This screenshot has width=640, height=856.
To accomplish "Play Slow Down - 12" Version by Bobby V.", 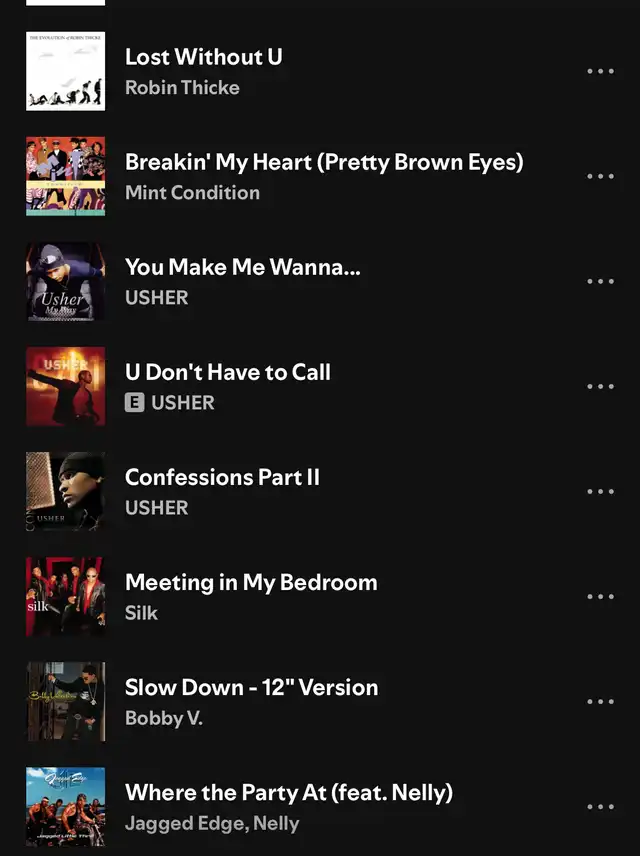I will tap(251, 687).
